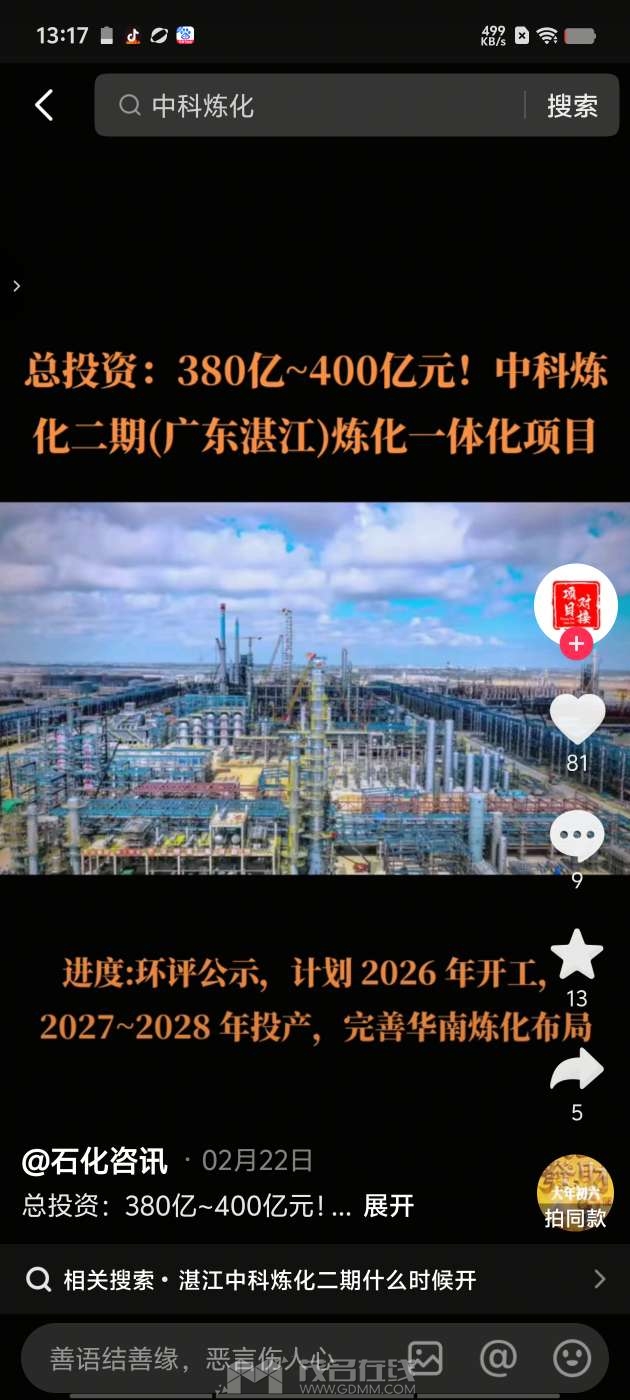The width and height of the screenshot is (630, 1400).
Task: Tap the 搜索 button
Action: pos(572,105)
